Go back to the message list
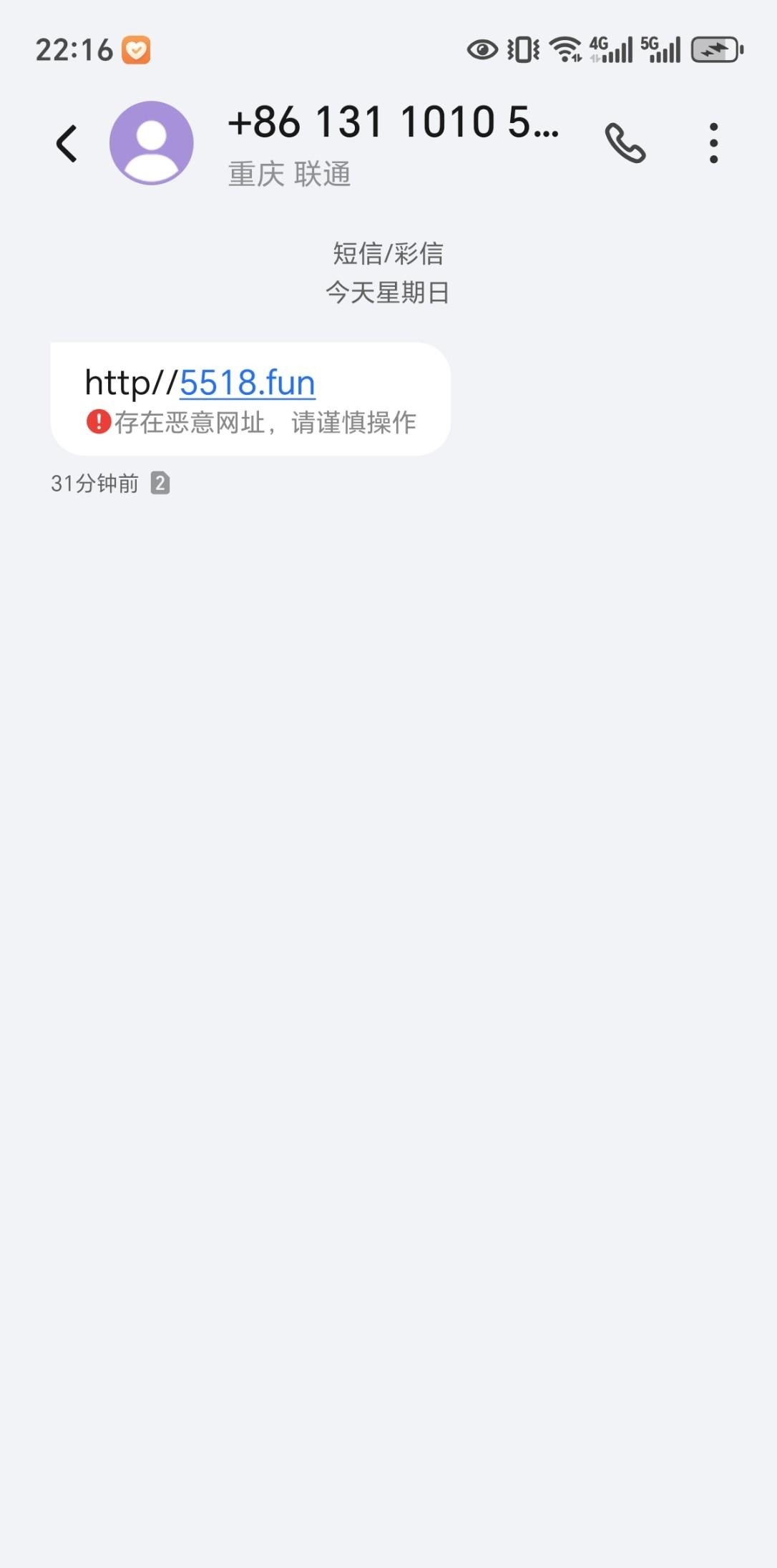Image resolution: width=777 pixels, height=1568 pixels. click(67, 144)
